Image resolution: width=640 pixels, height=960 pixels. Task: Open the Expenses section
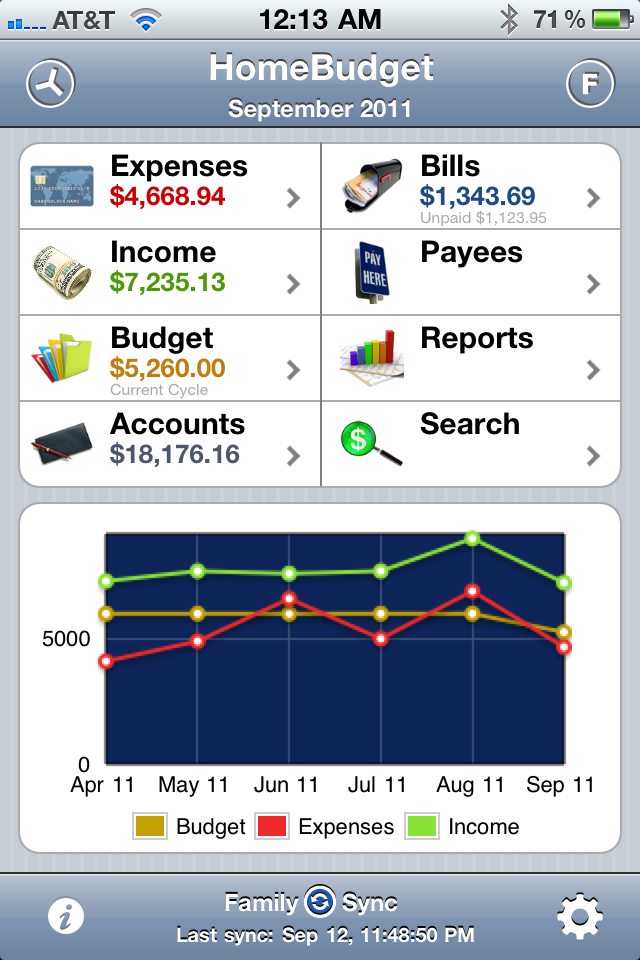[x=170, y=187]
